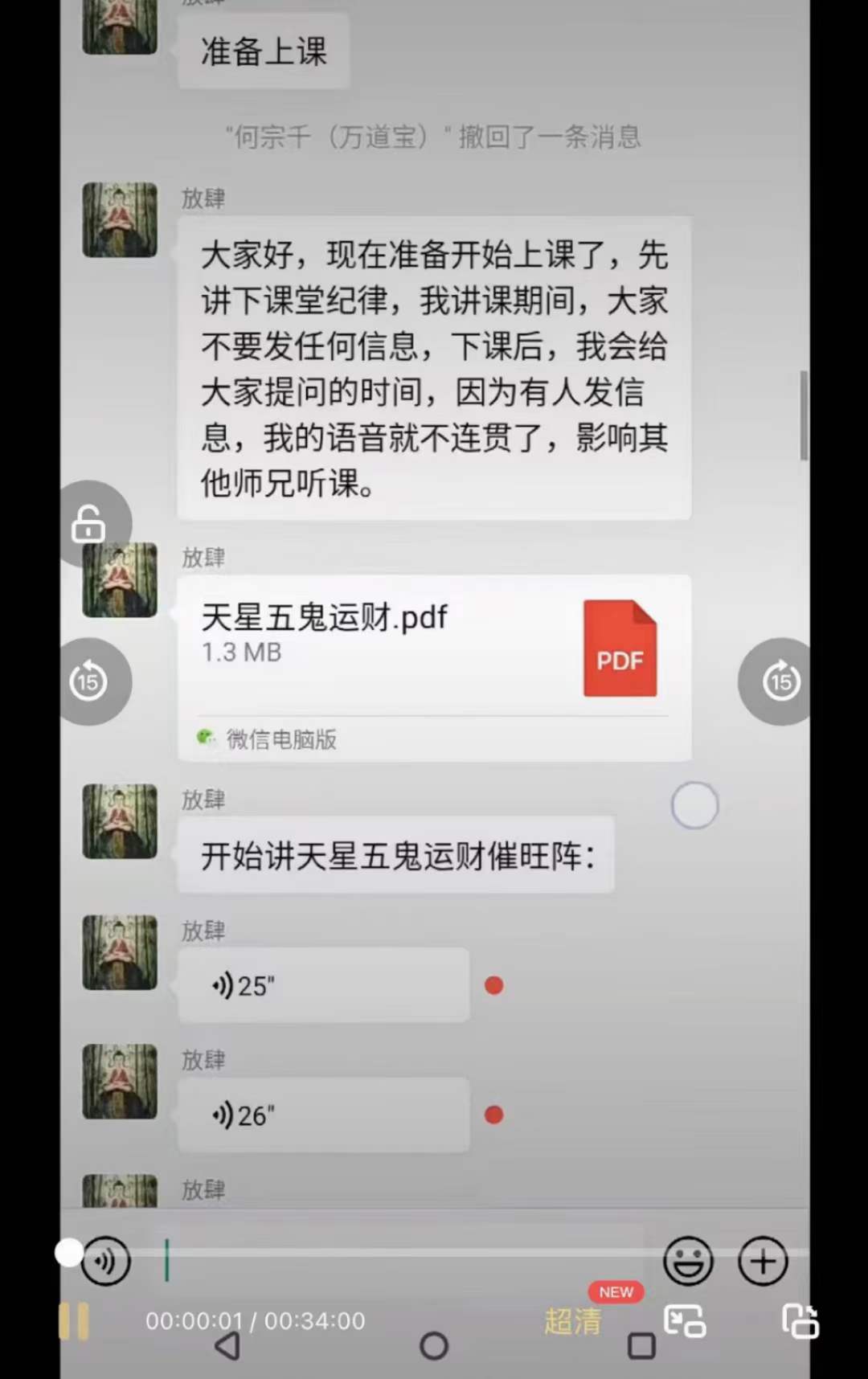
Task: Fast forward the video 15 seconds
Action: point(776,681)
